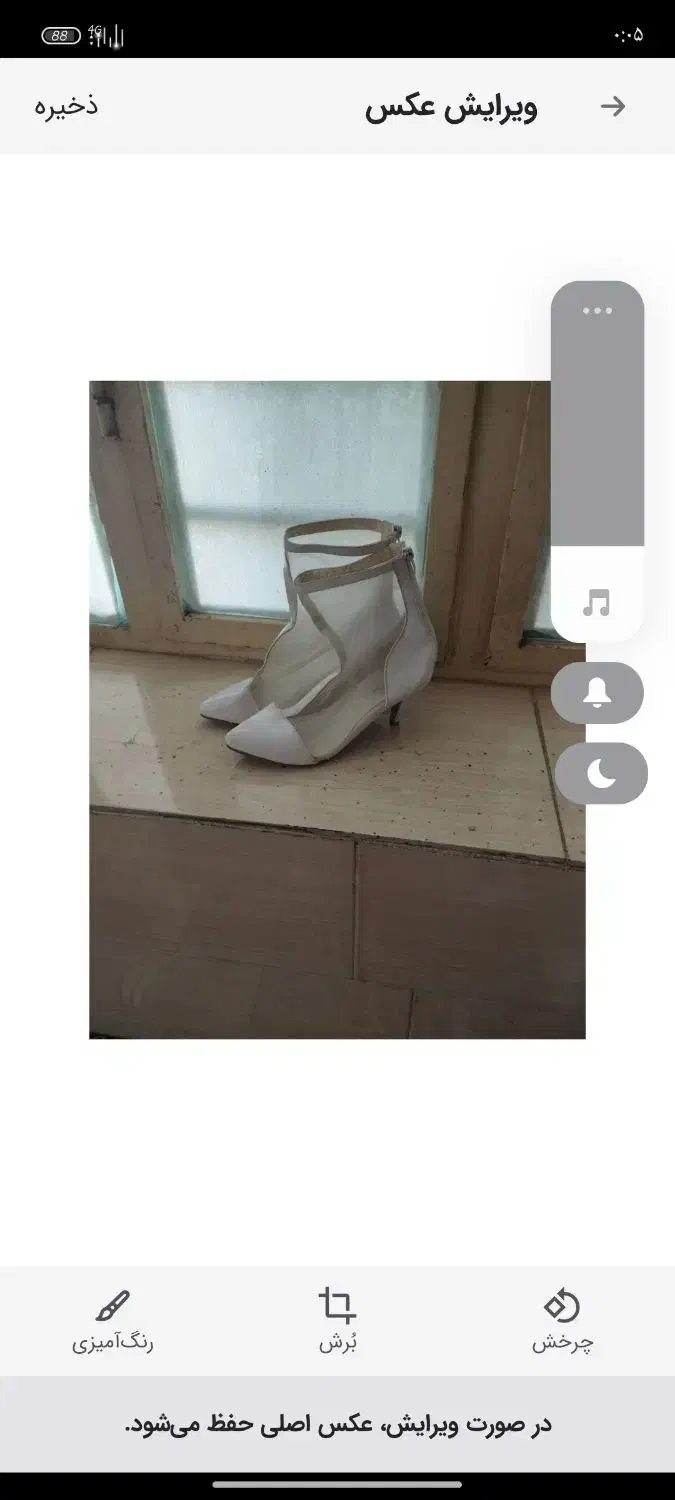This screenshot has width=675, height=1500.
Task: Toggle the ringer bell mode
Action: coord(597,693)
